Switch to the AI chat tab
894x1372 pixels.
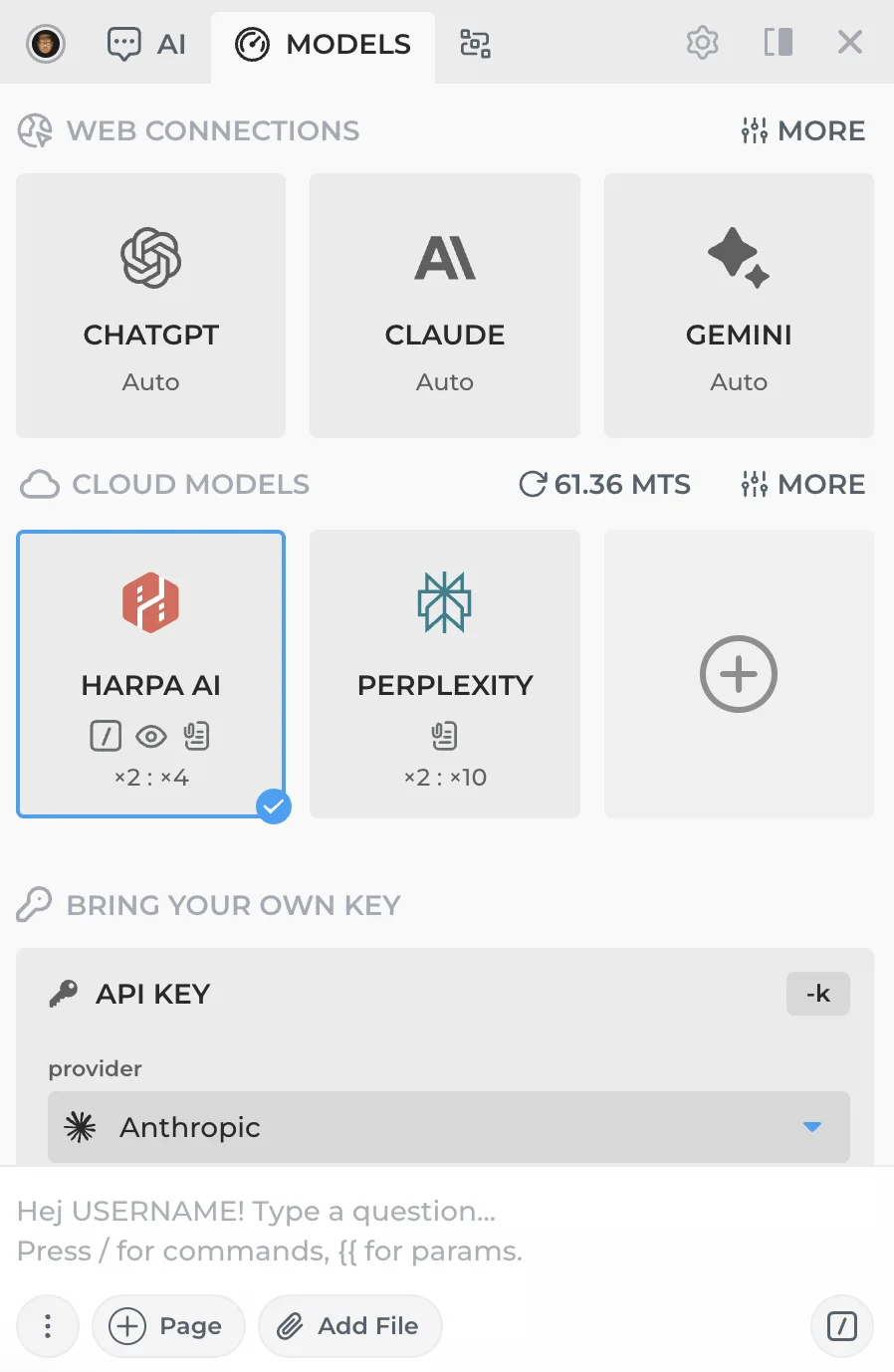click(x=147, y=44)
